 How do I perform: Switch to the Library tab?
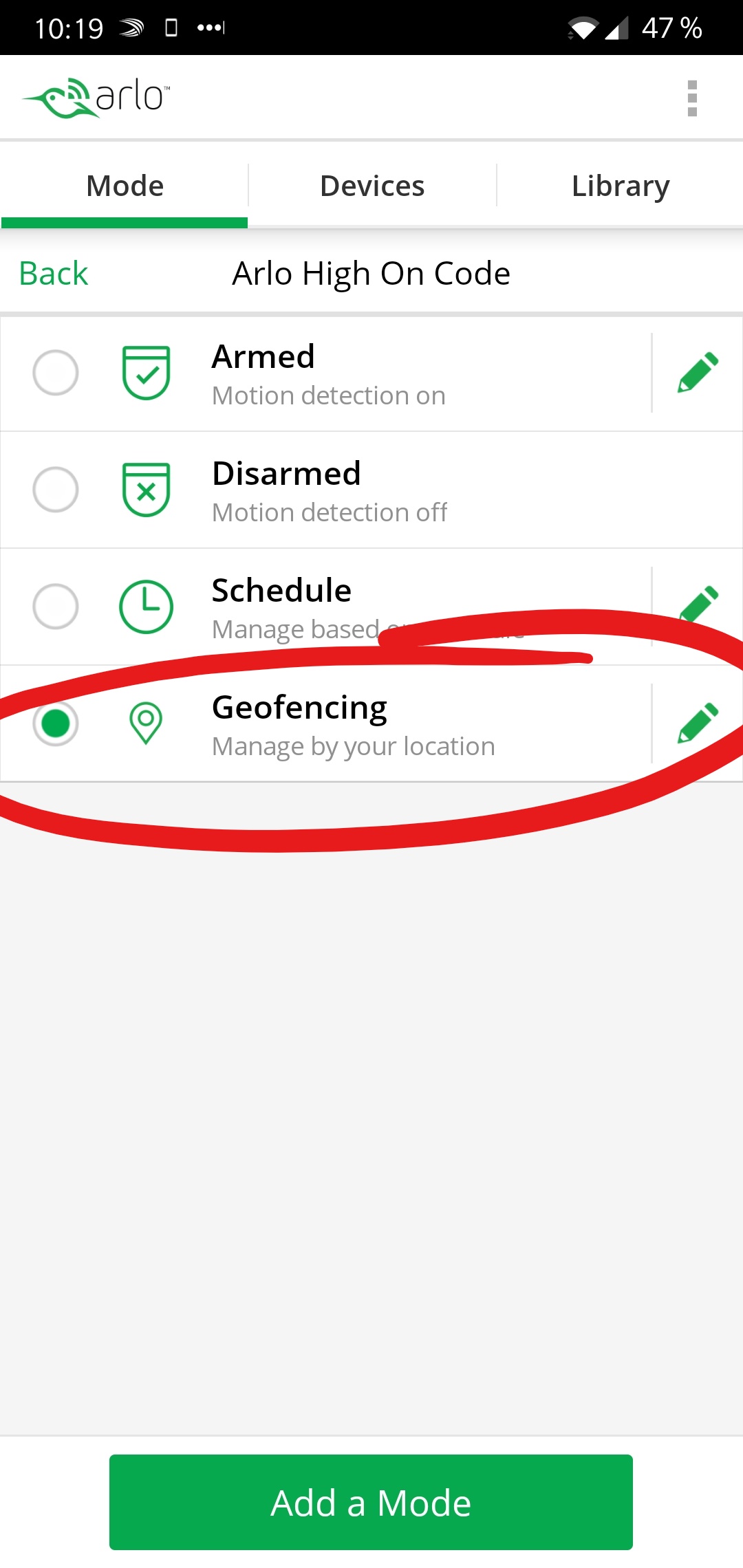point(620,184)
